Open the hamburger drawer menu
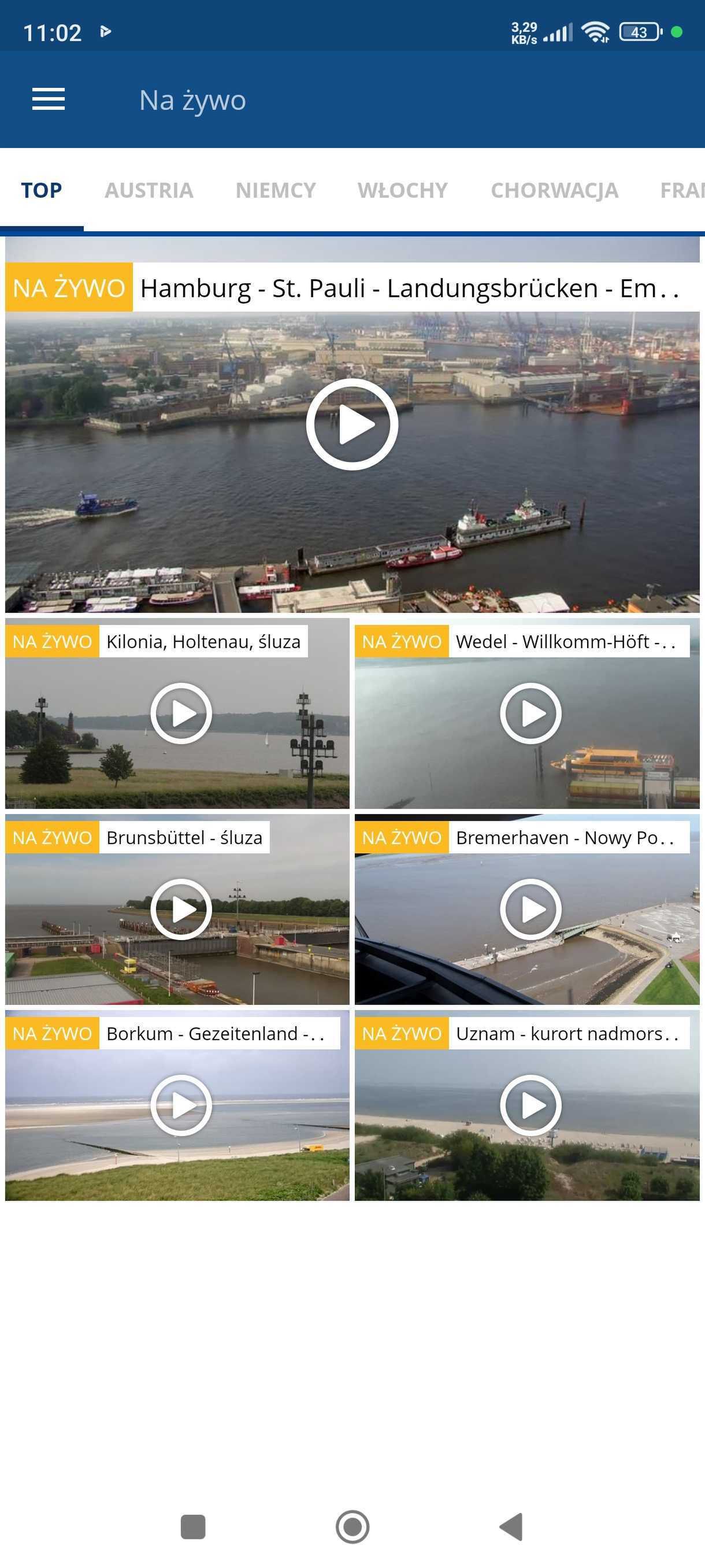Image resolution: width=705 pixels, height=1568 pixels. (x=49, y=99)
